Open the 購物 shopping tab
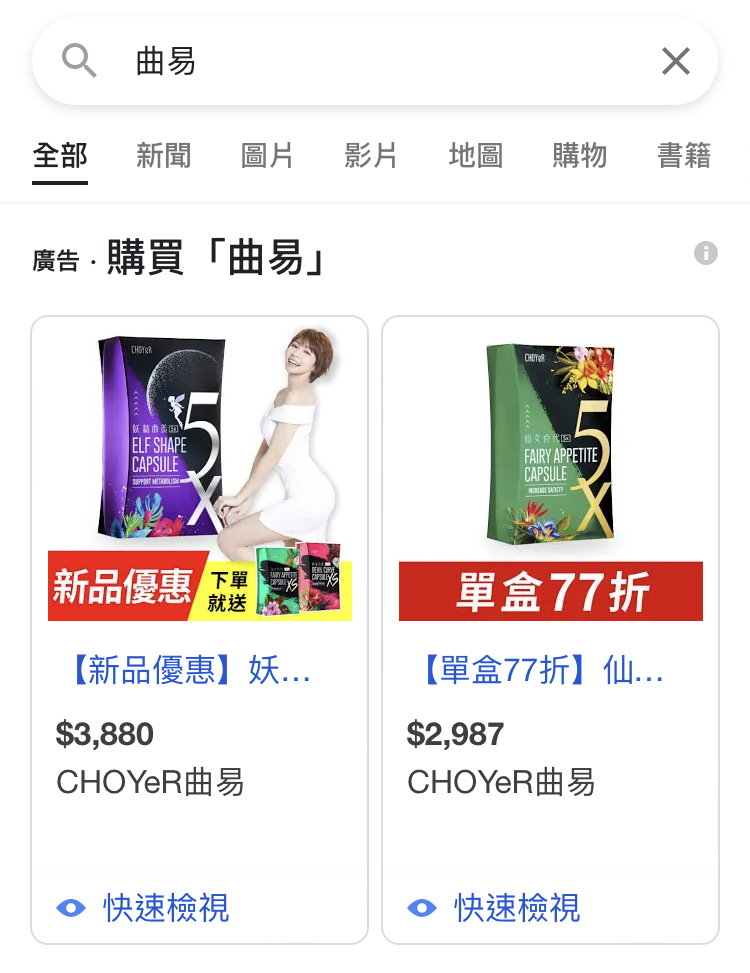Image resolution: width=750 pixels, height=973 pixels. click(x=580, y=155)
